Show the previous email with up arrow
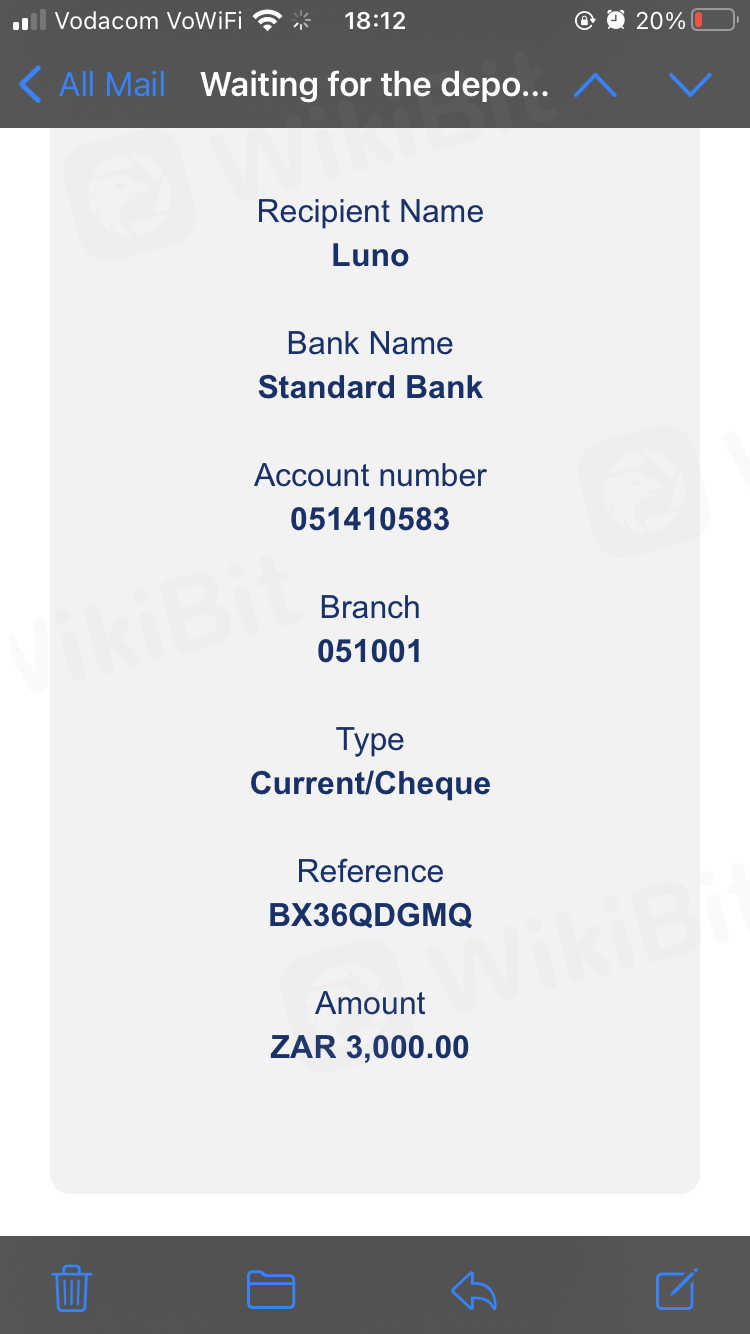 click(x=596, y=86)
